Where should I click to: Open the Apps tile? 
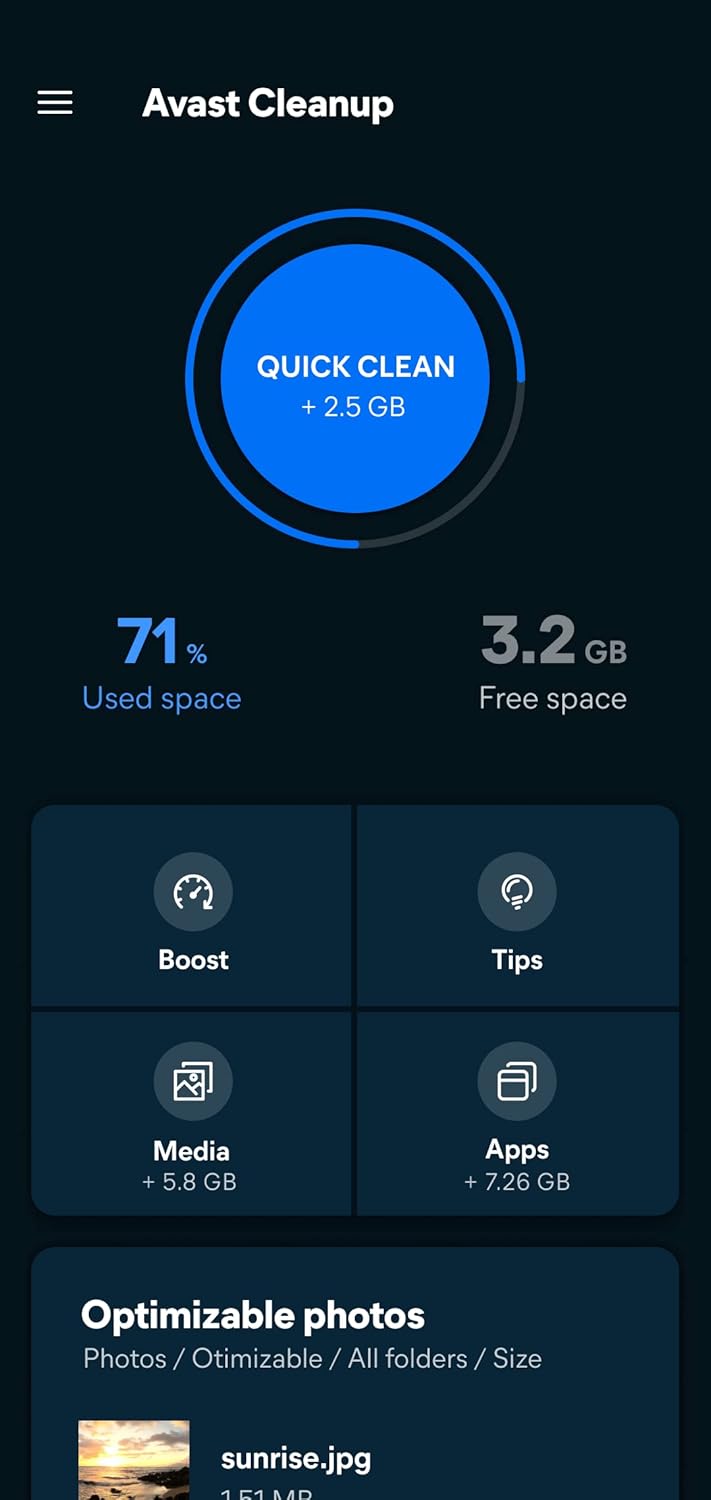pyautogui.click(x=518, y=1114)
